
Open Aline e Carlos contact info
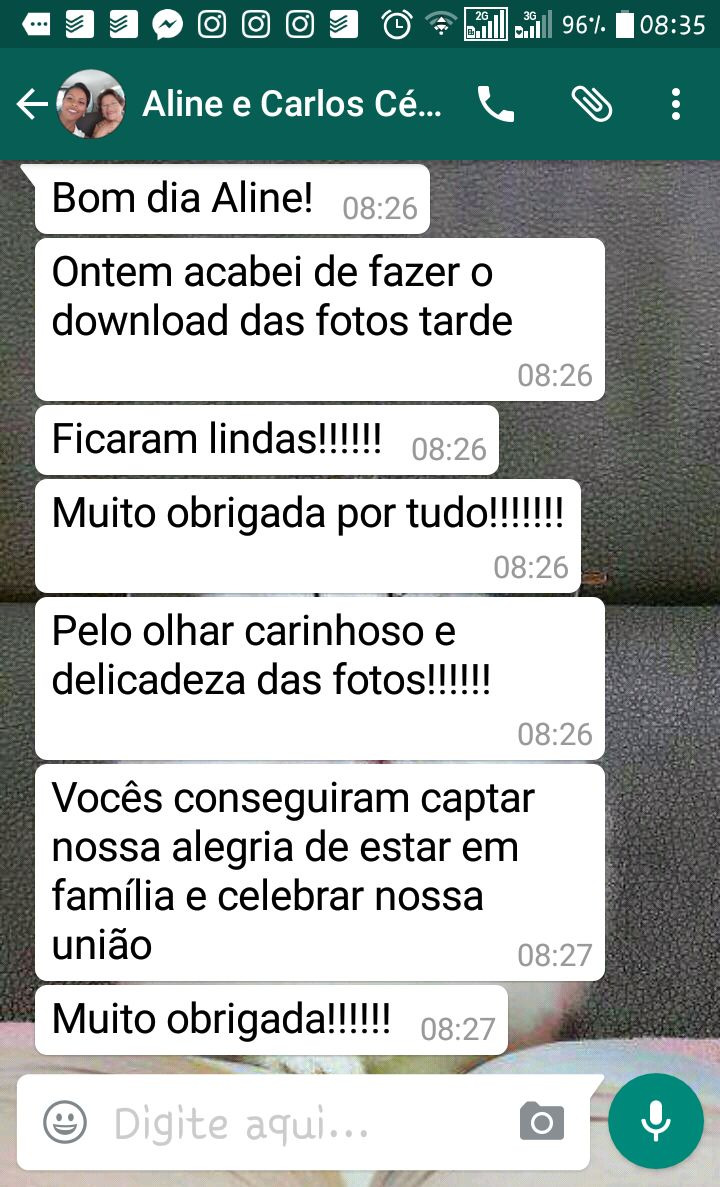click(292, 104)
